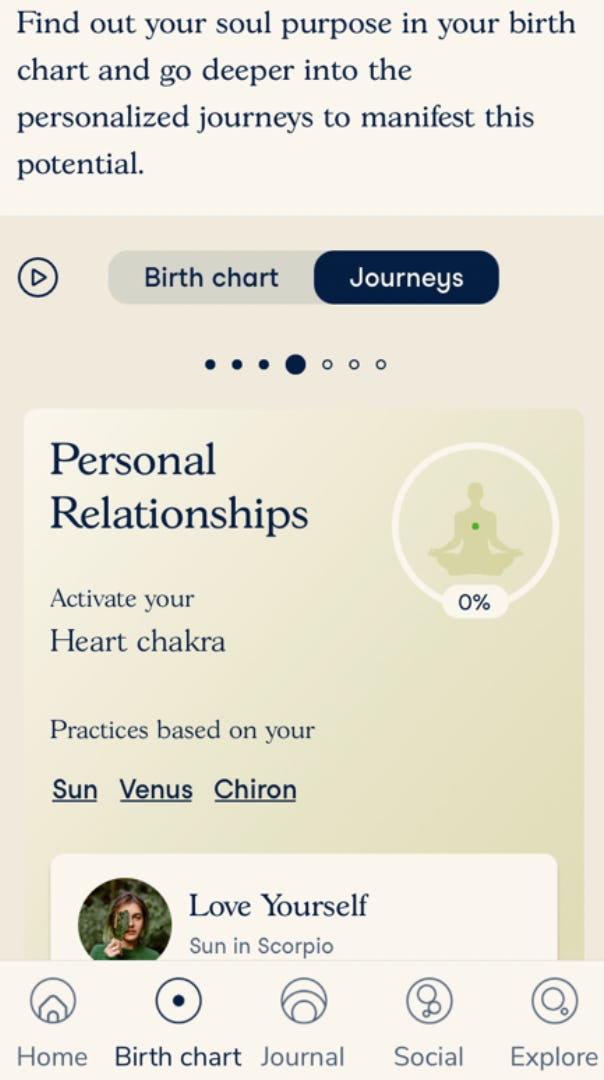604x1080 pixels.
Task: Switch to the Birth chart segment
Action: 211,277
